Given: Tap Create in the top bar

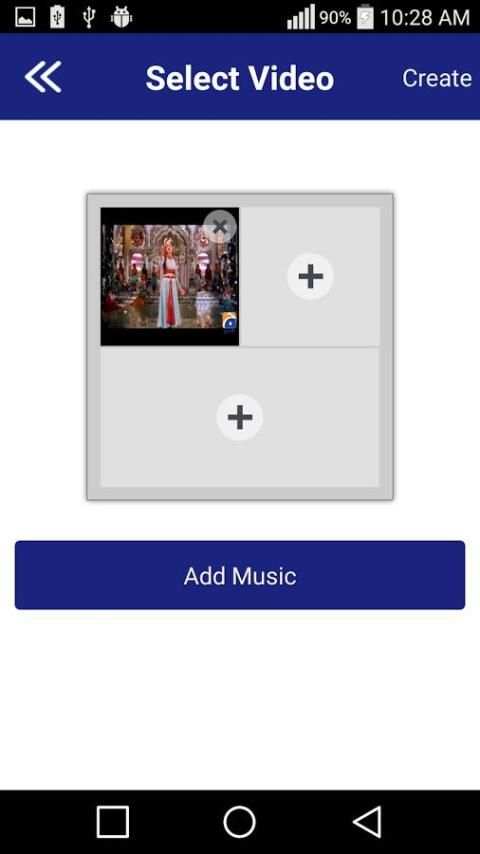Looking at the screenshot, I should pyautogui.click(x=436, y=78).
